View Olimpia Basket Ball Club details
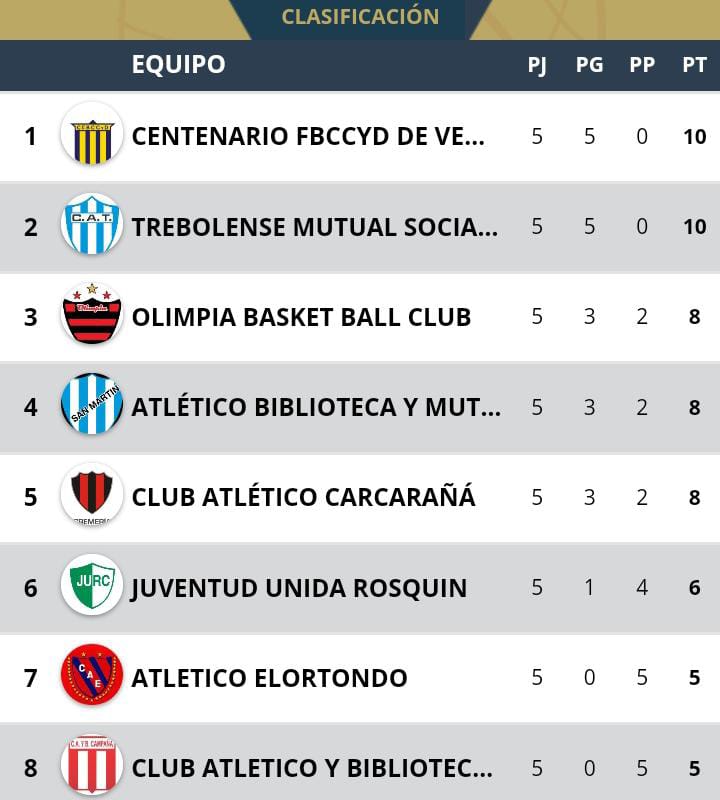The height and width of the screenshot is (800, 720). point(301,317)
